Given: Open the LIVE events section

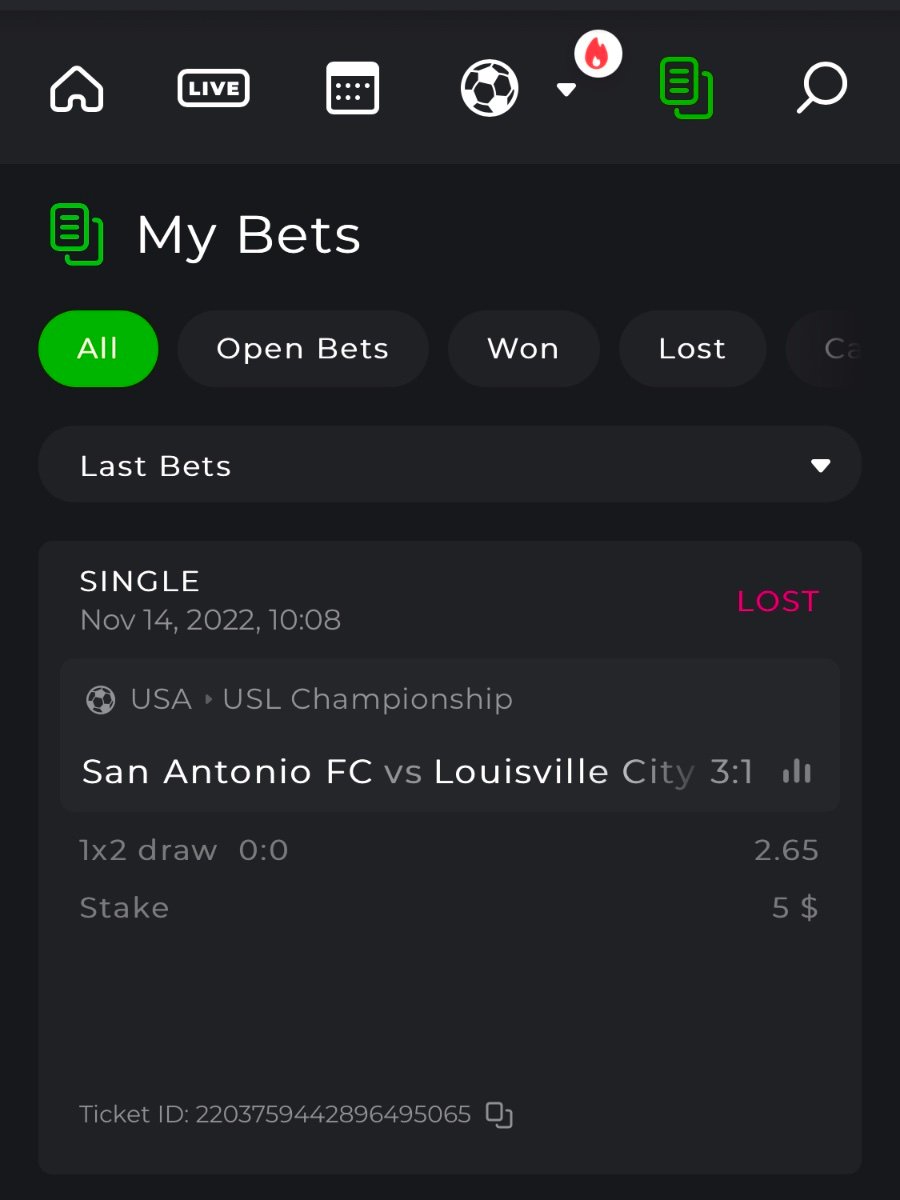Looking at the screenshot, I should 213,88.
